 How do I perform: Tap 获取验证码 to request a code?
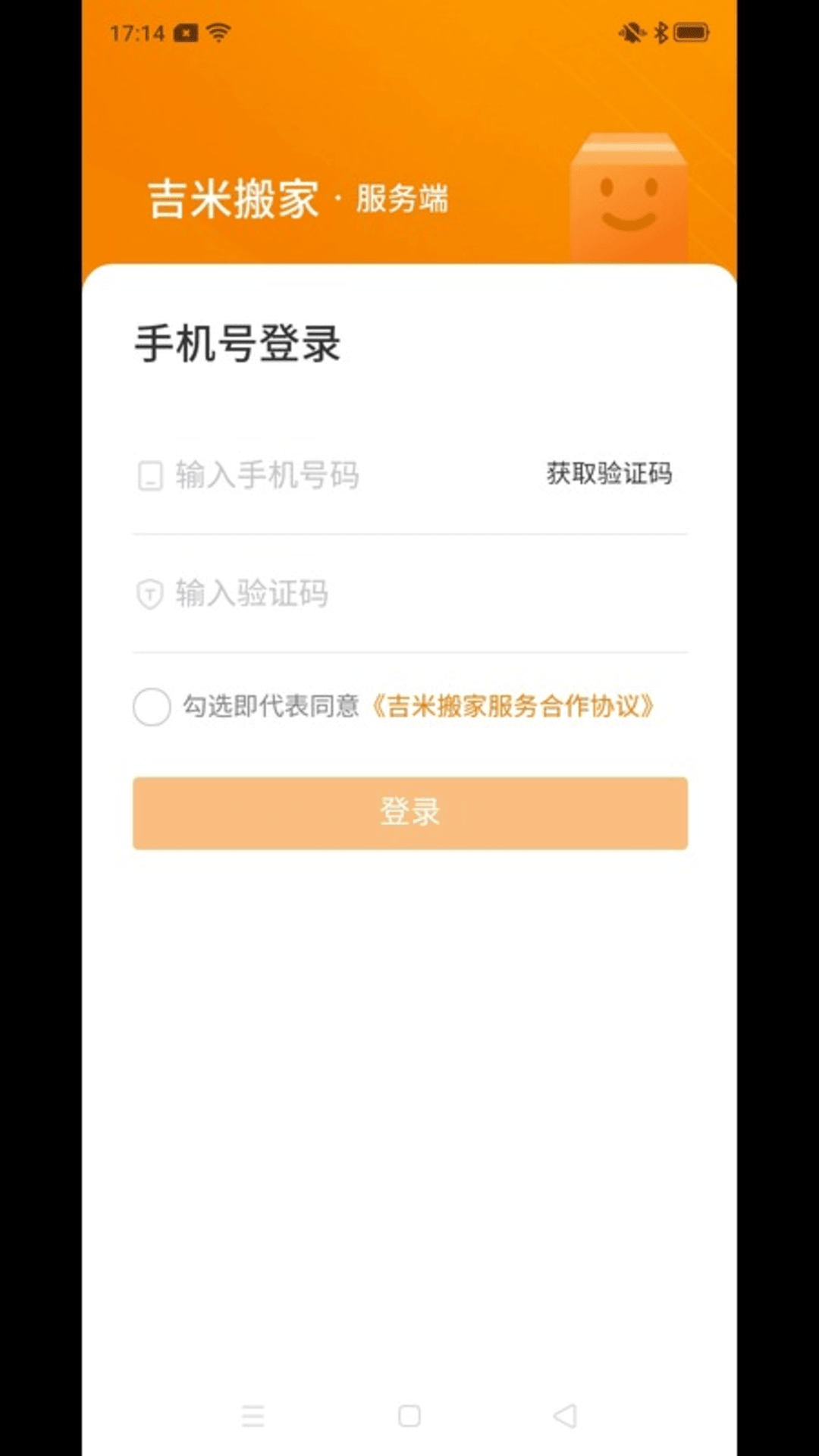pyautogui.click(x=607, y=472)
